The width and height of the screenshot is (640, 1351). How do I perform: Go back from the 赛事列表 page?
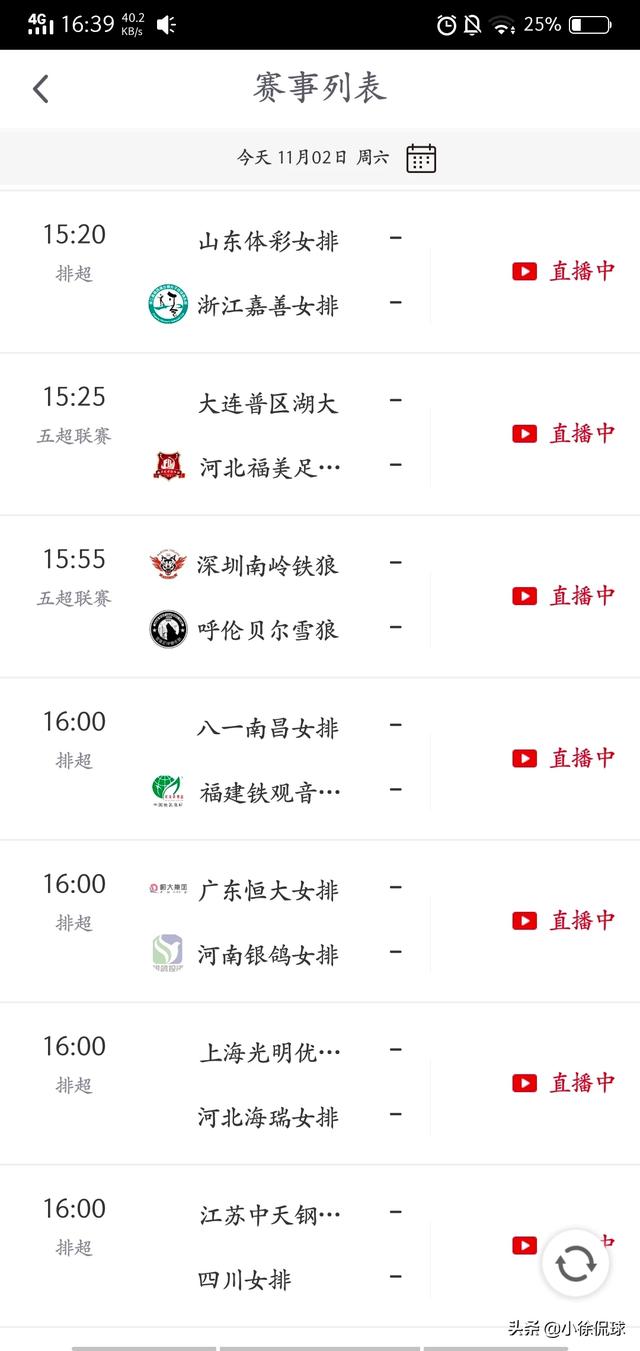click(41, 89)
